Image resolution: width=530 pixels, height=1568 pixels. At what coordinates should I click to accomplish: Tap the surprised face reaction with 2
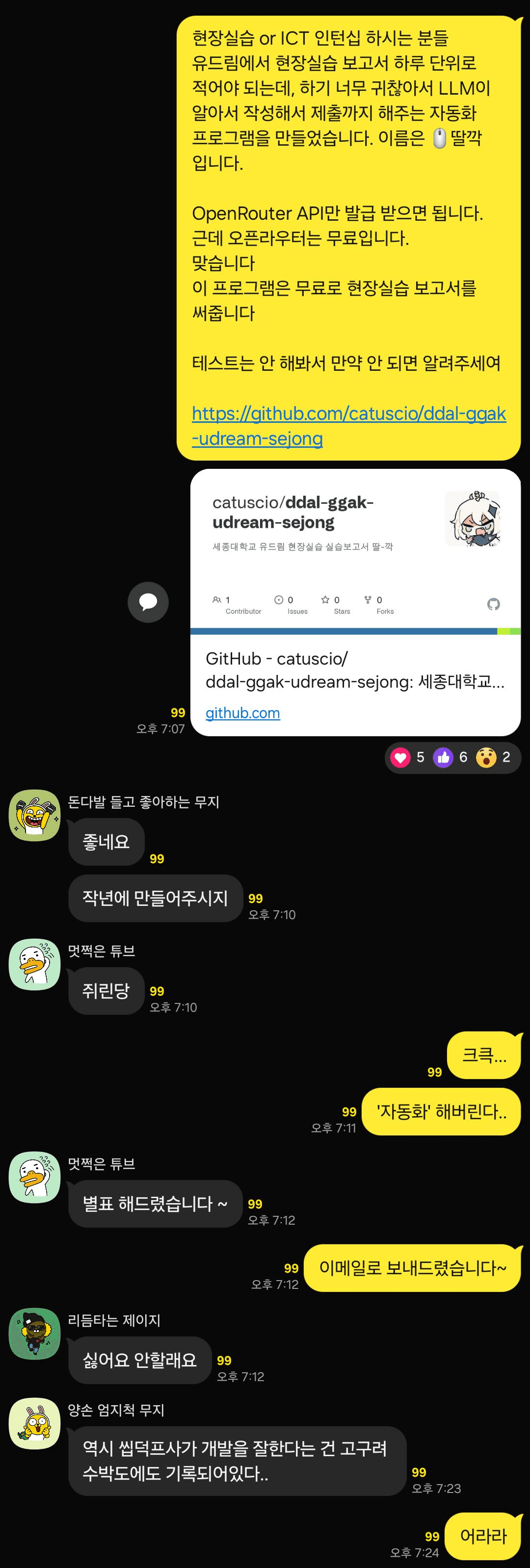486,758
